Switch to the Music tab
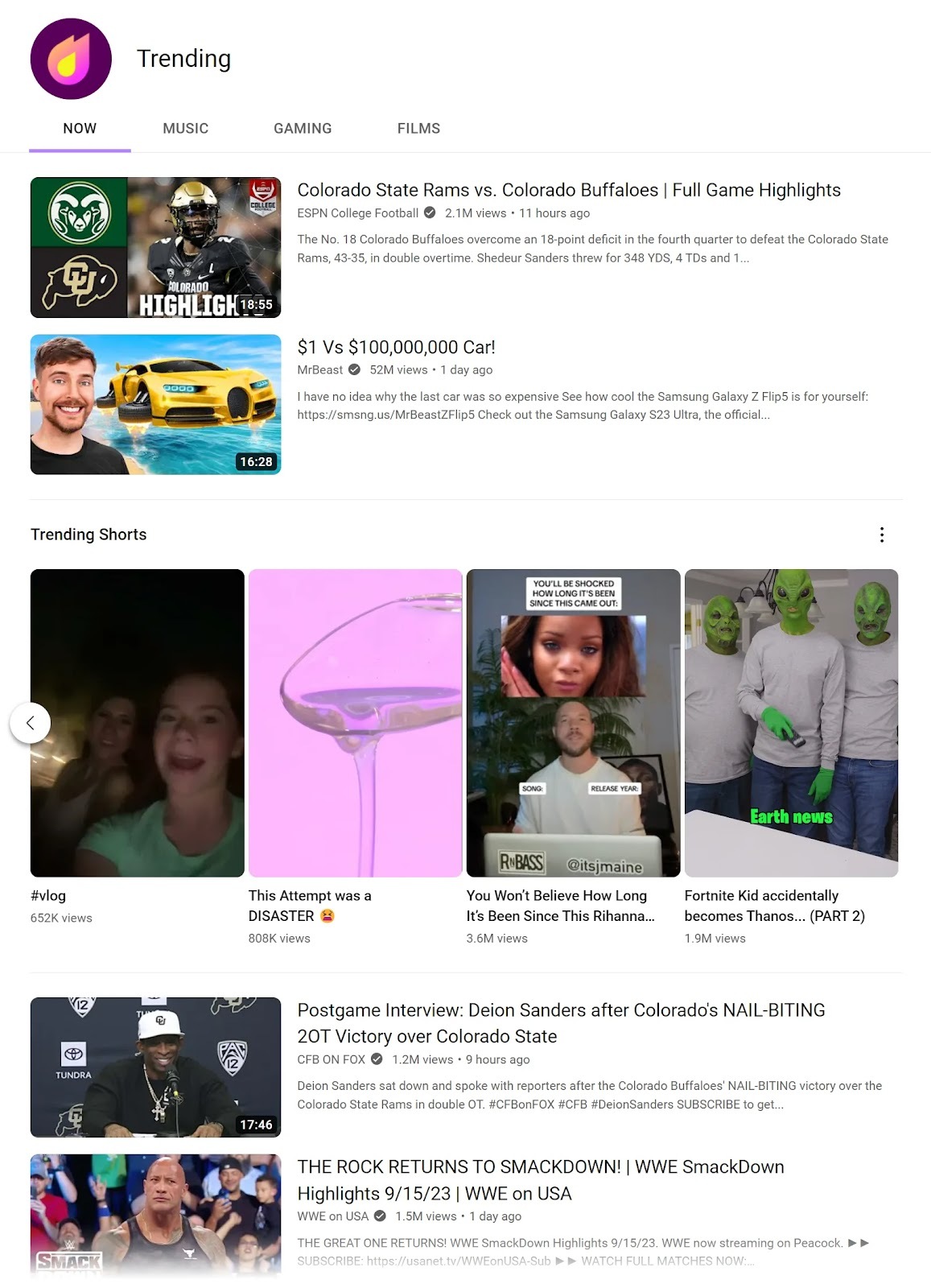The image size is (931, 1288). [x=185, y=129]
